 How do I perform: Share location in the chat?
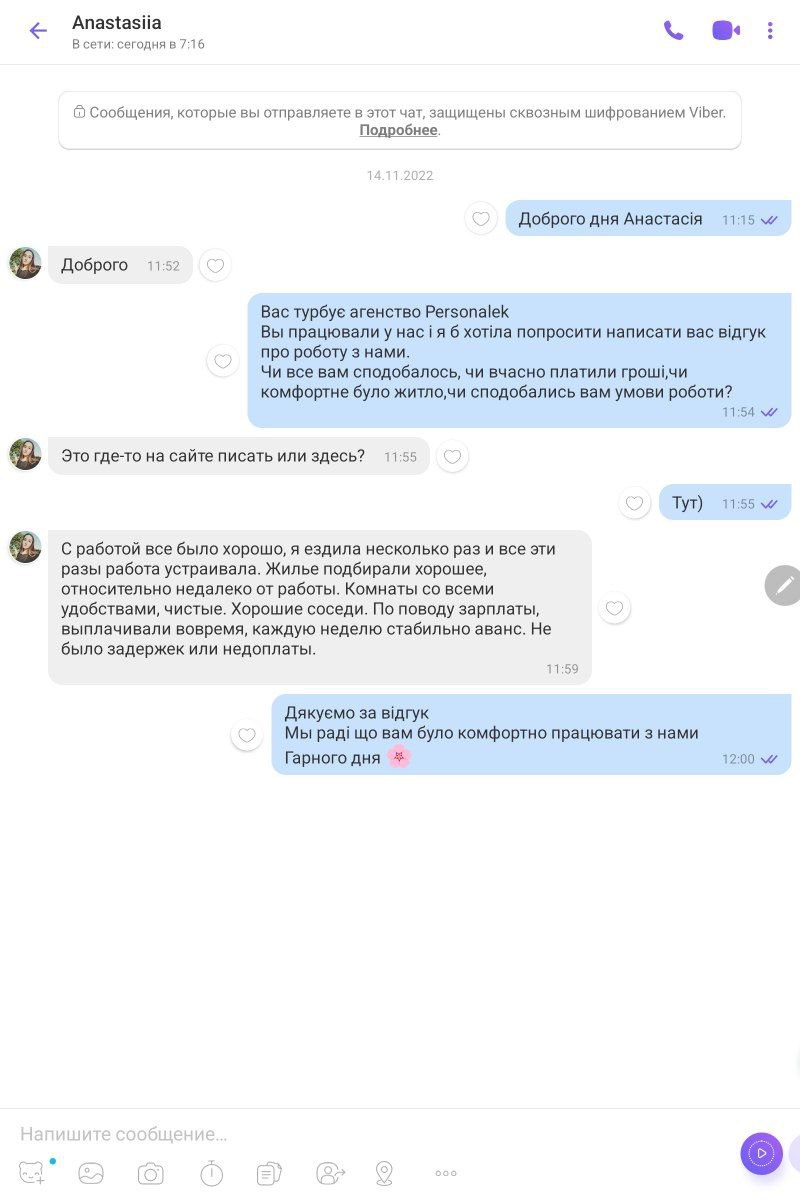tap(384, 1173)
